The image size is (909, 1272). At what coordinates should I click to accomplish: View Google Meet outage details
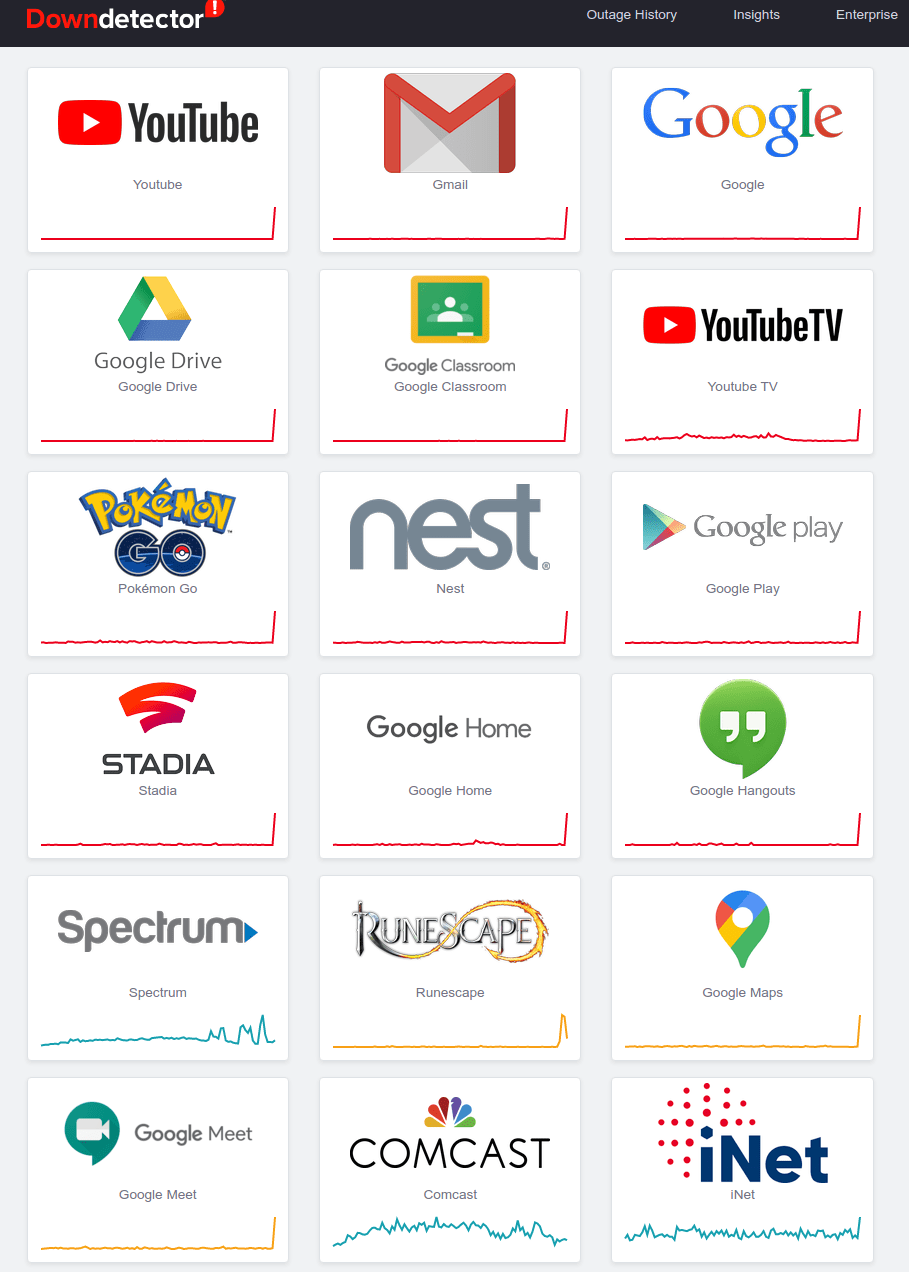coord(158,1170)
